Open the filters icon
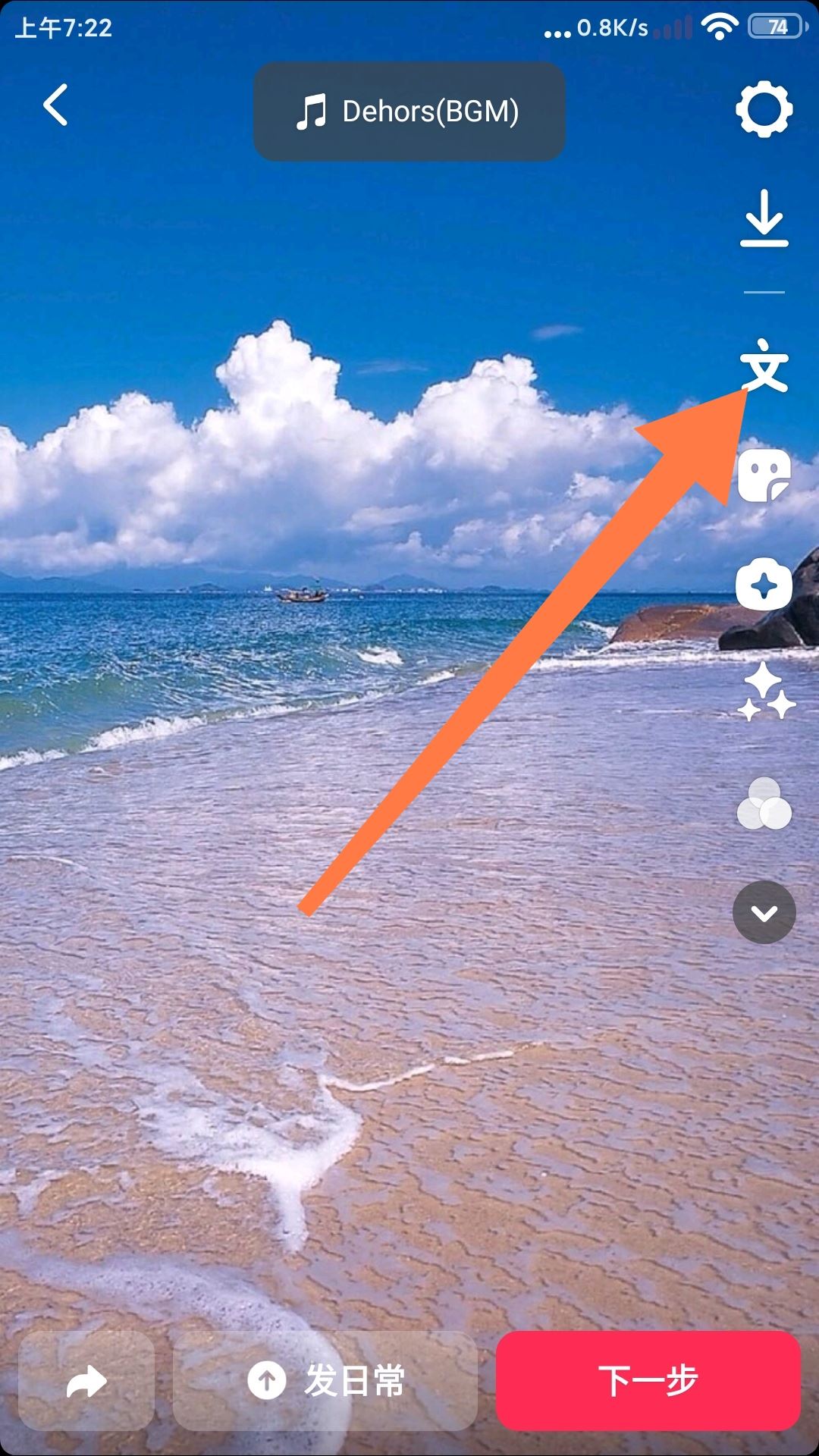 (x=764, y=804)
